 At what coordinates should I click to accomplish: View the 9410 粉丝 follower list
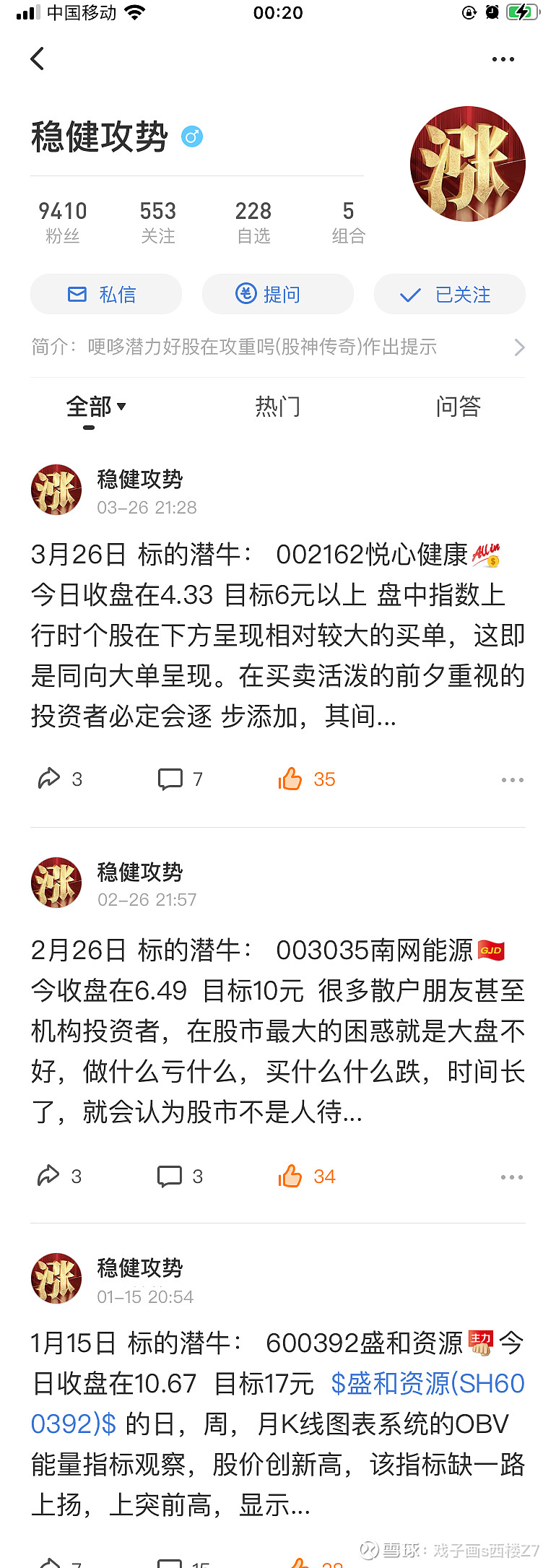[x=62, y=220]
